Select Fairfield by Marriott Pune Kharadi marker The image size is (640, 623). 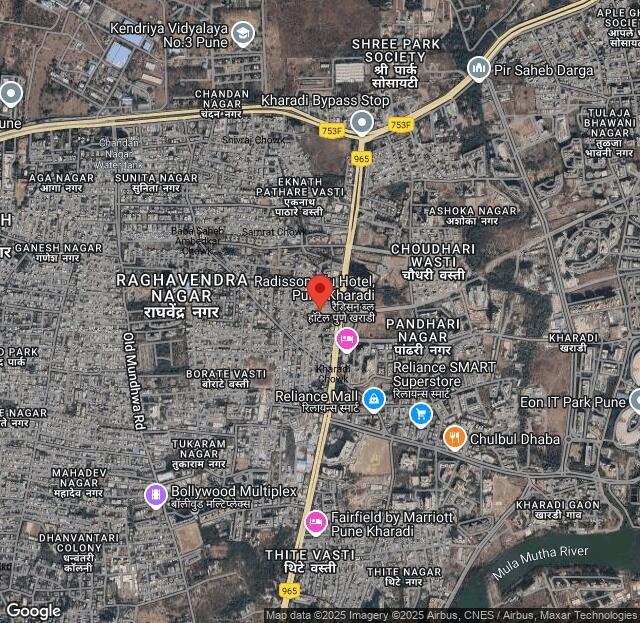[x=316, y=521]
